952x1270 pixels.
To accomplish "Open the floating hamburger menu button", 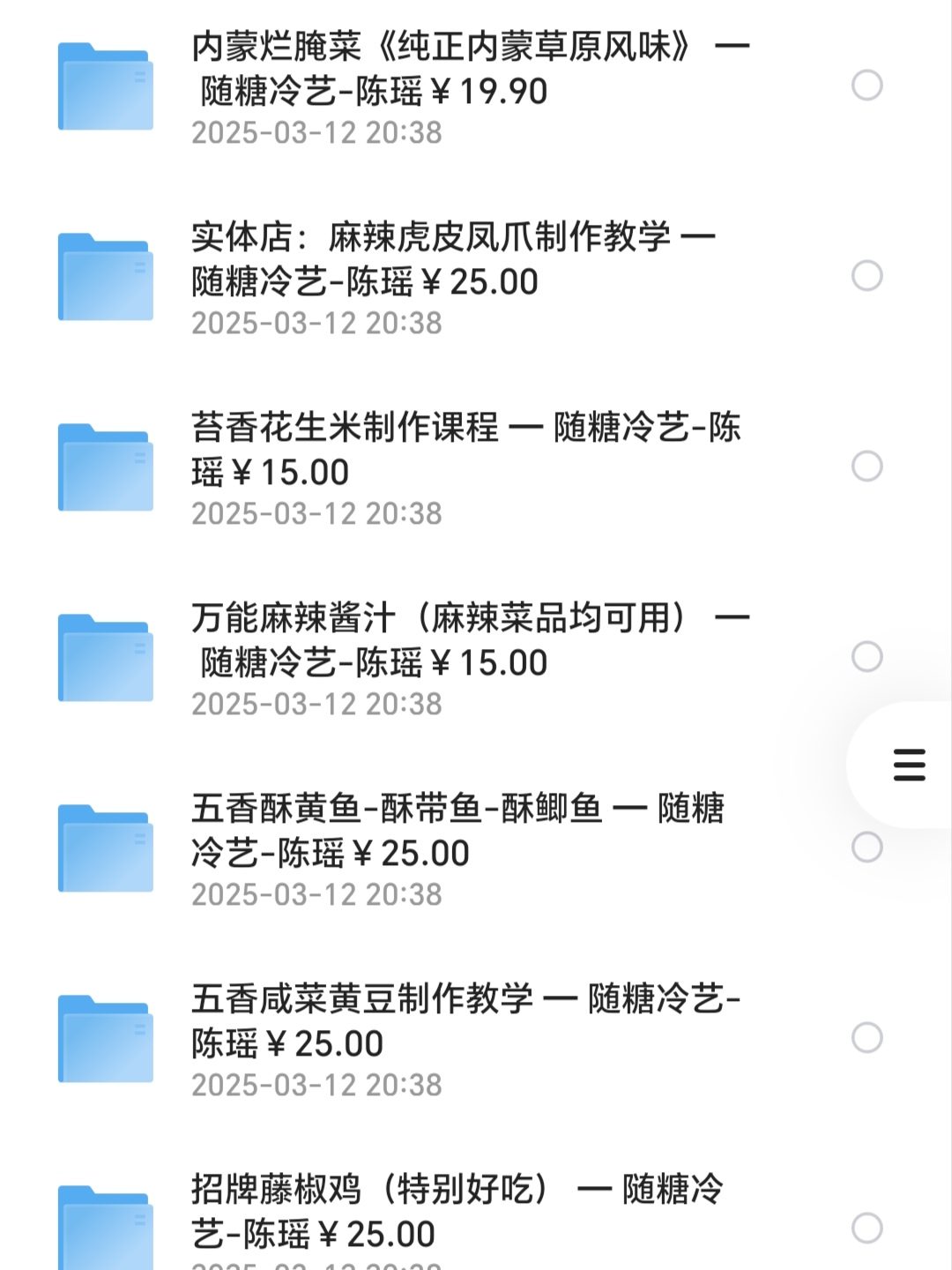I will click(x=909, y=765).
